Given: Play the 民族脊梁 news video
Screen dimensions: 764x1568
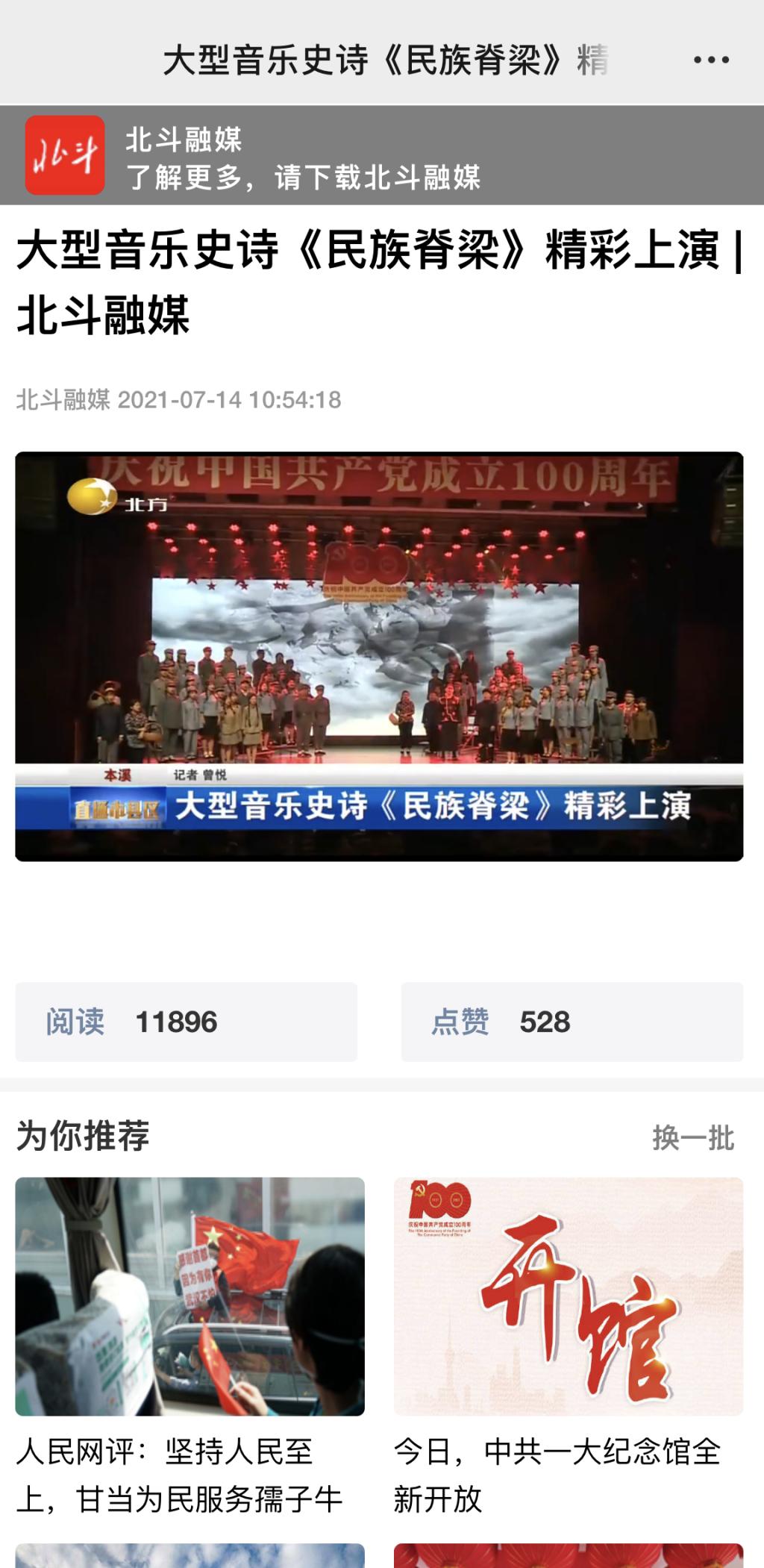Looking at the screenshot, I should click(x=379, y=656).
